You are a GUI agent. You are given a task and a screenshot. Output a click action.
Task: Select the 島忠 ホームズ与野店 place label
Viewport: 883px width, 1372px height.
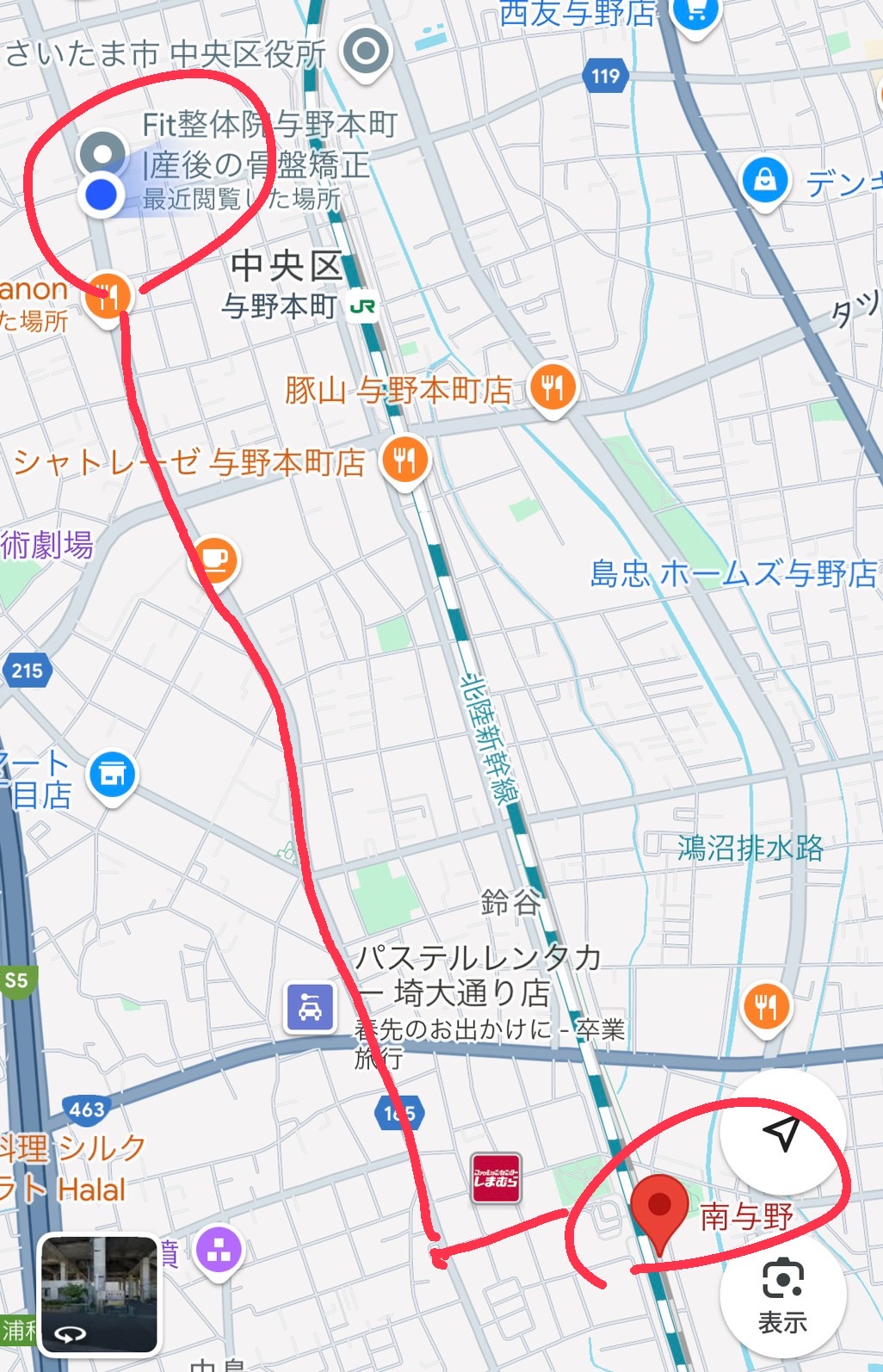(733, 574)
